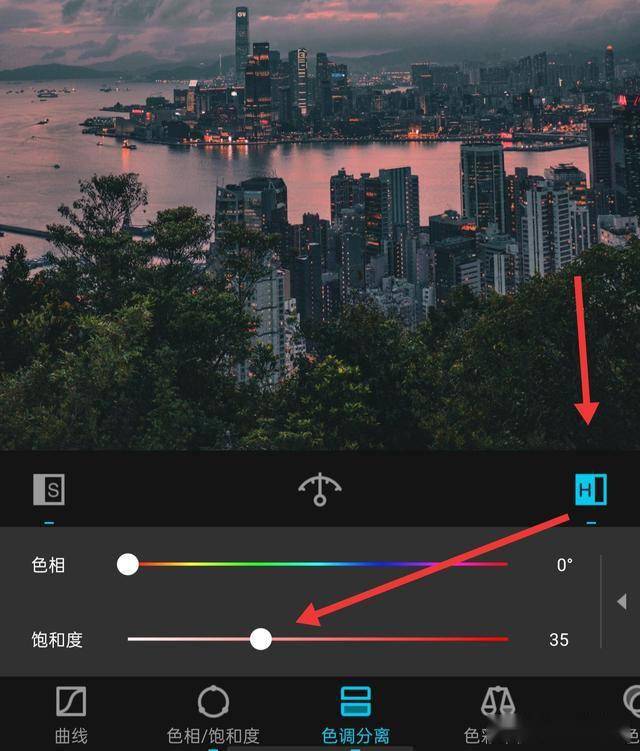Viewport: 640px width, 751px height.
Task: Select the highlights H icon
Action: click(x=590, y=489)
